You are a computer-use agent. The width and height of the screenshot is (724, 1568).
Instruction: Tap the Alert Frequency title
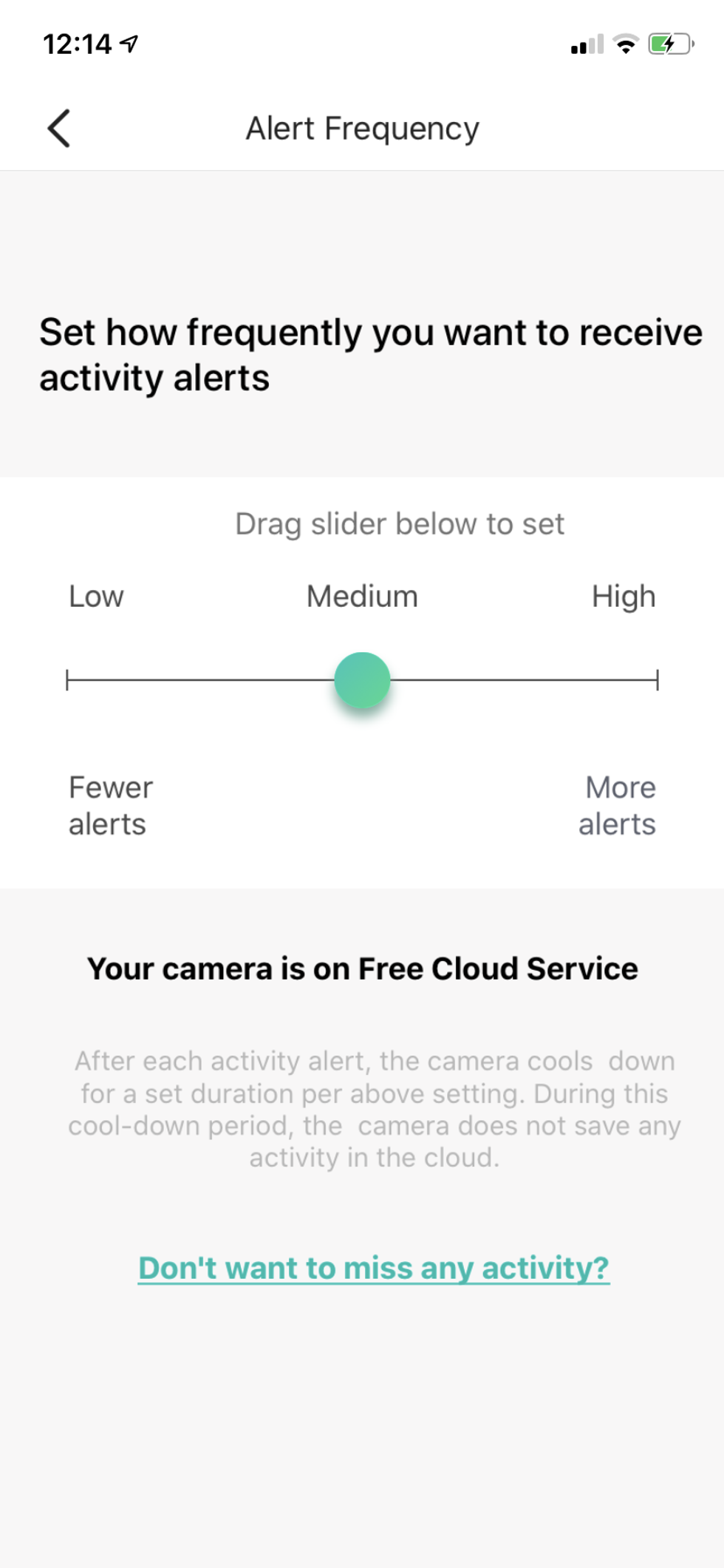pos(362,127)
